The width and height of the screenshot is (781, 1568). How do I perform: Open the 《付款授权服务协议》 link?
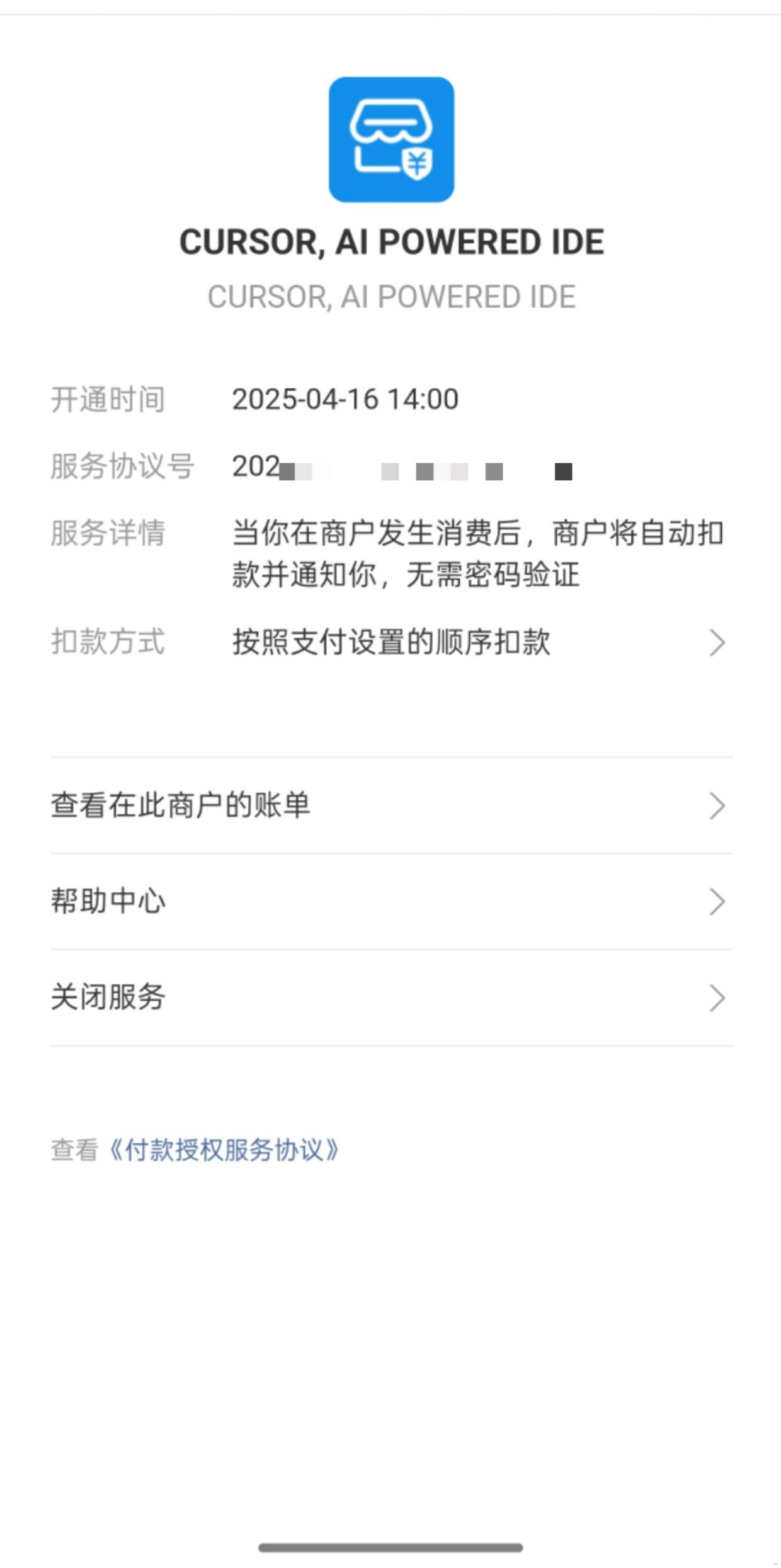[224, 1150]
